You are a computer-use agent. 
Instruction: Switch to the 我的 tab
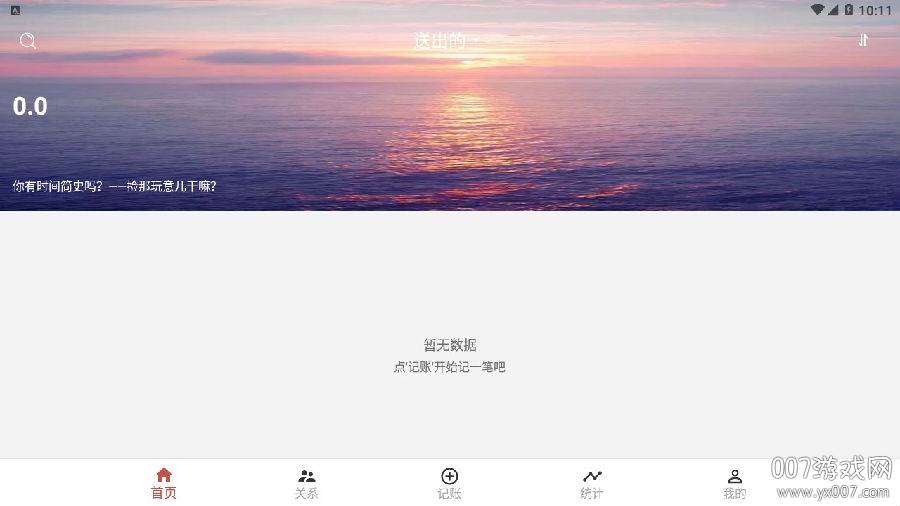[x=734, y=483]
